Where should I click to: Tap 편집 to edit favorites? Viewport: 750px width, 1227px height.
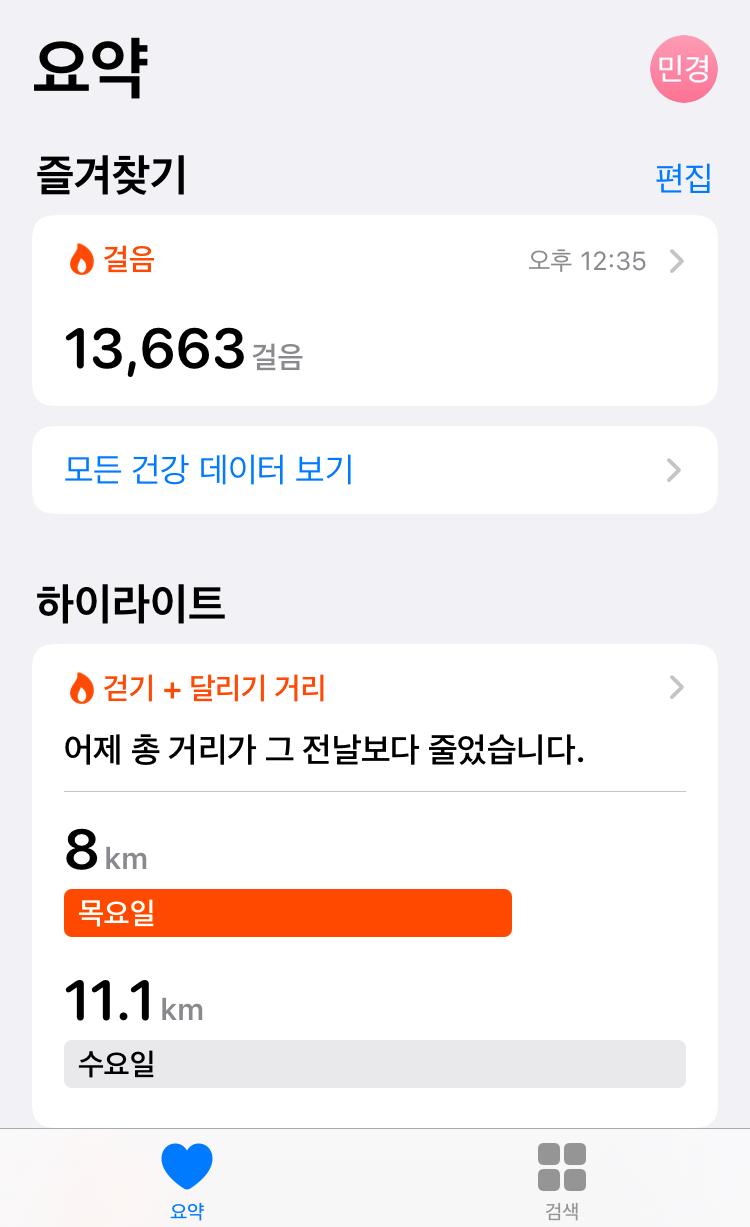[x=683, y=178]
